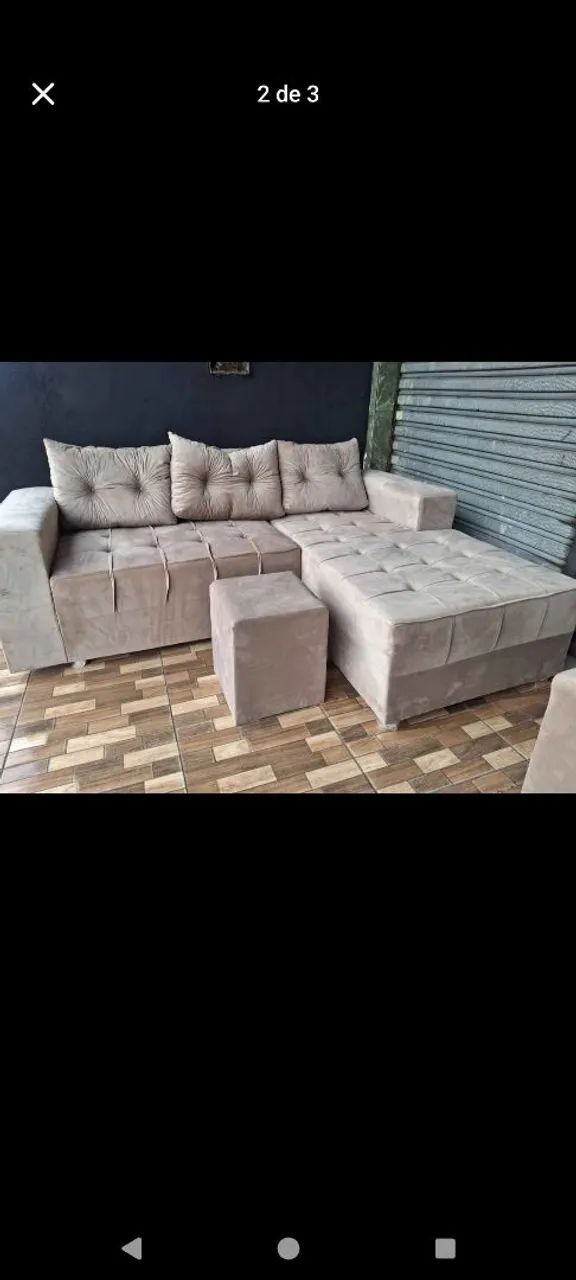576x1280 pixels.
Task: Tap the sofa photo to toggle controls
Action: pyautogui.click(x=288, y=577)
